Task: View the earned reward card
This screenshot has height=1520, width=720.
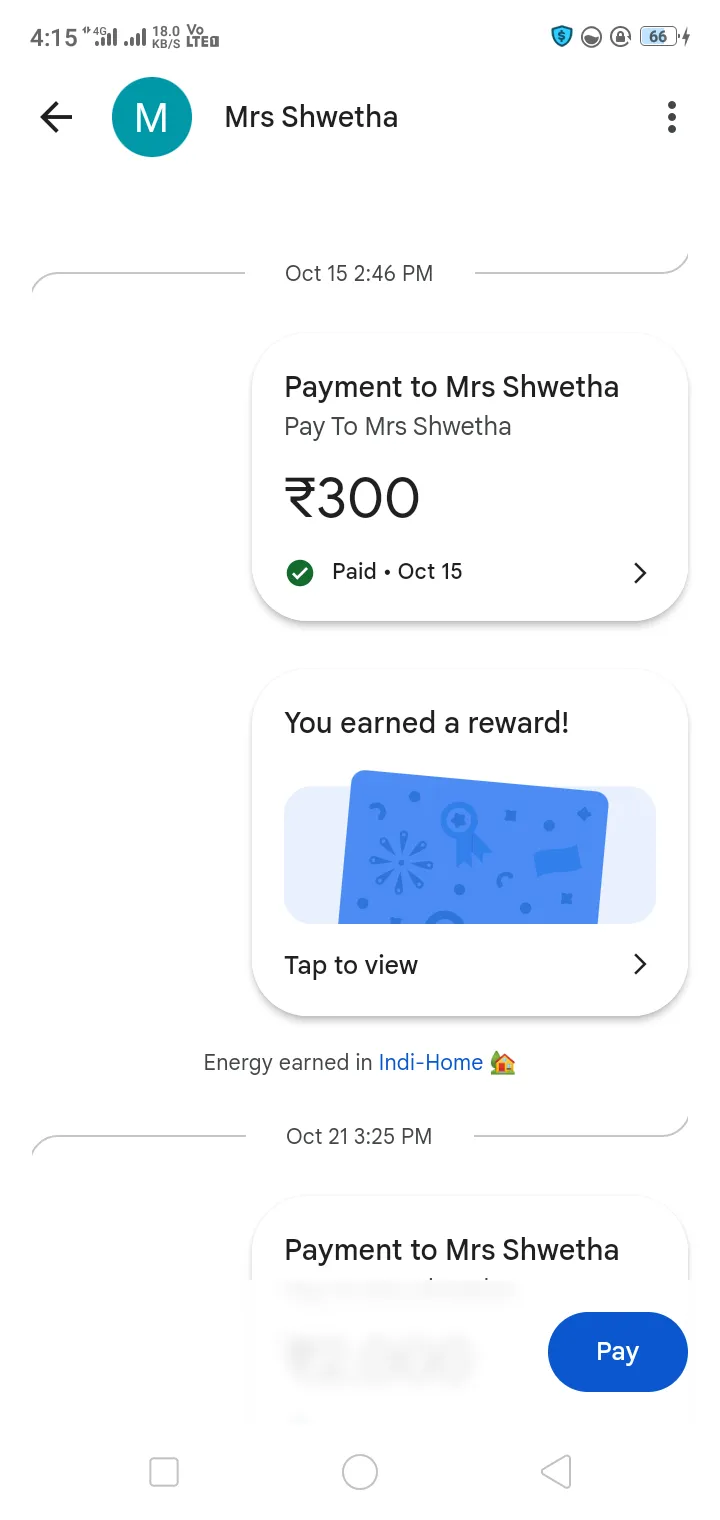Action: pos(469,843)
